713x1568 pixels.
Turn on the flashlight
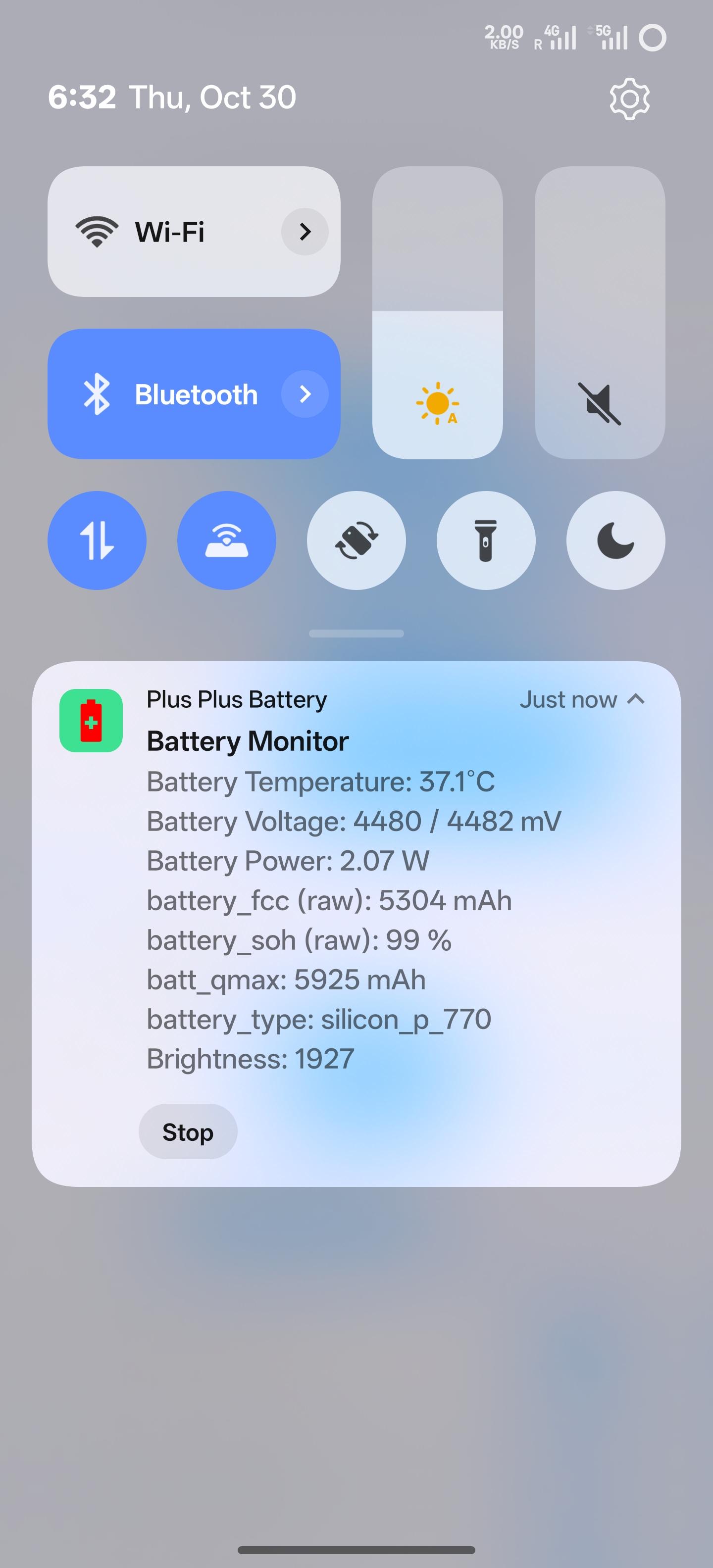pos(486,540)
